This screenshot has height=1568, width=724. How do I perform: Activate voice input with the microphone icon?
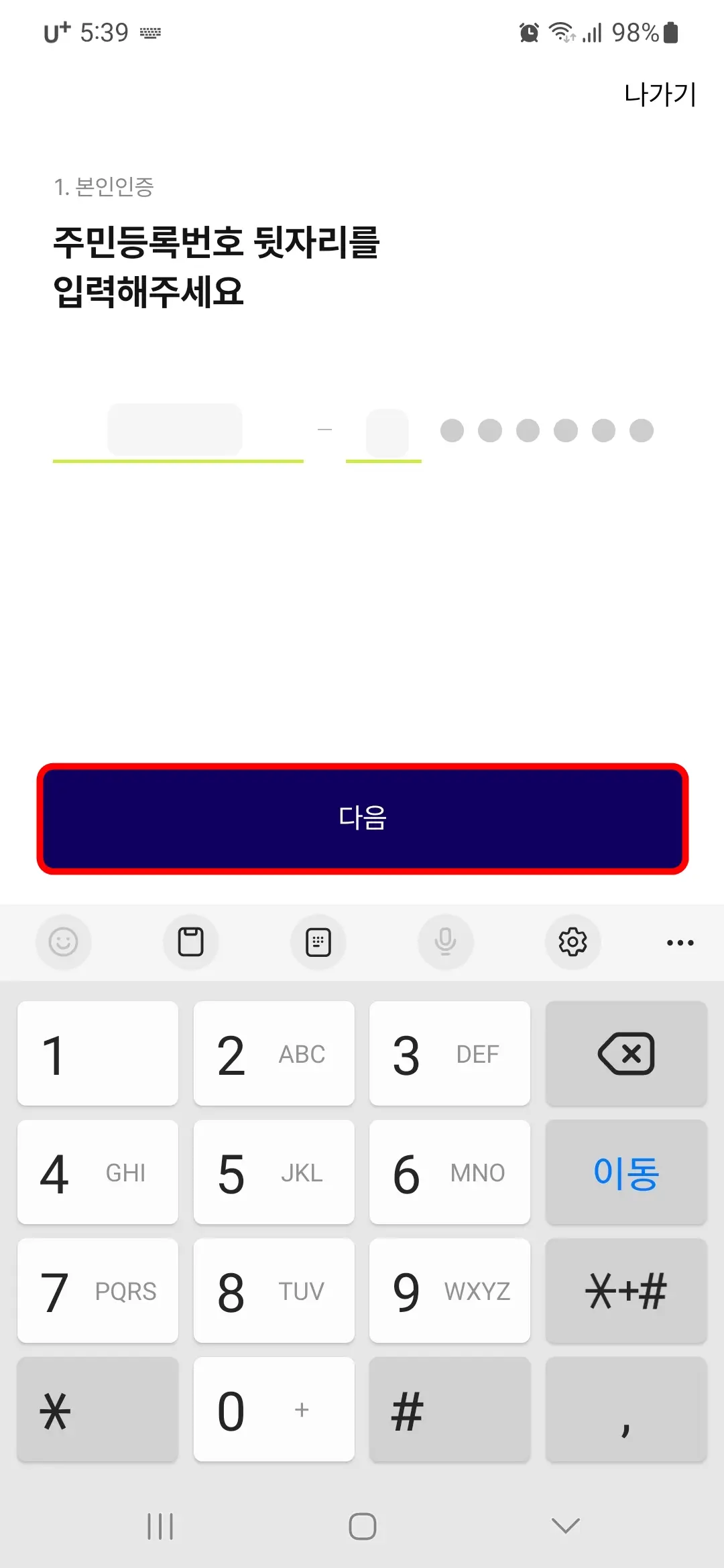pos(445,942)
